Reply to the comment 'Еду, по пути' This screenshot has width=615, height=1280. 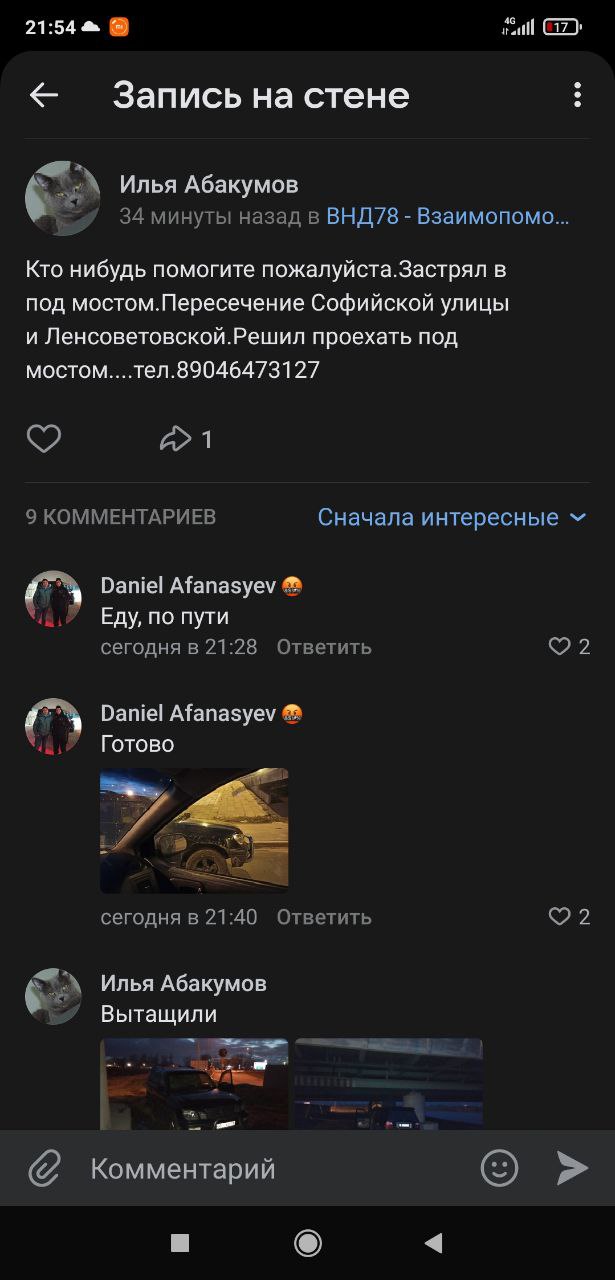pyautogui.click(x=324, y=647)
